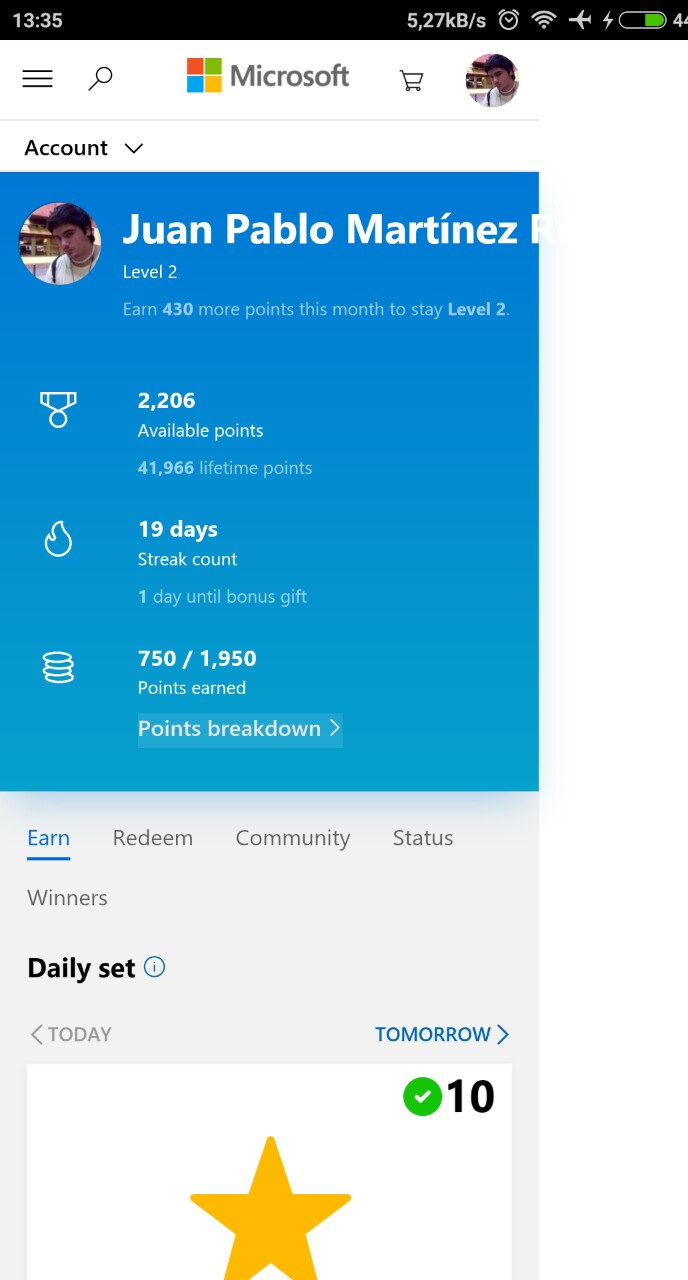Open the search magnifier
Image resolution: width=688 pixels, height=1280 pixels.
click(100, 79)
